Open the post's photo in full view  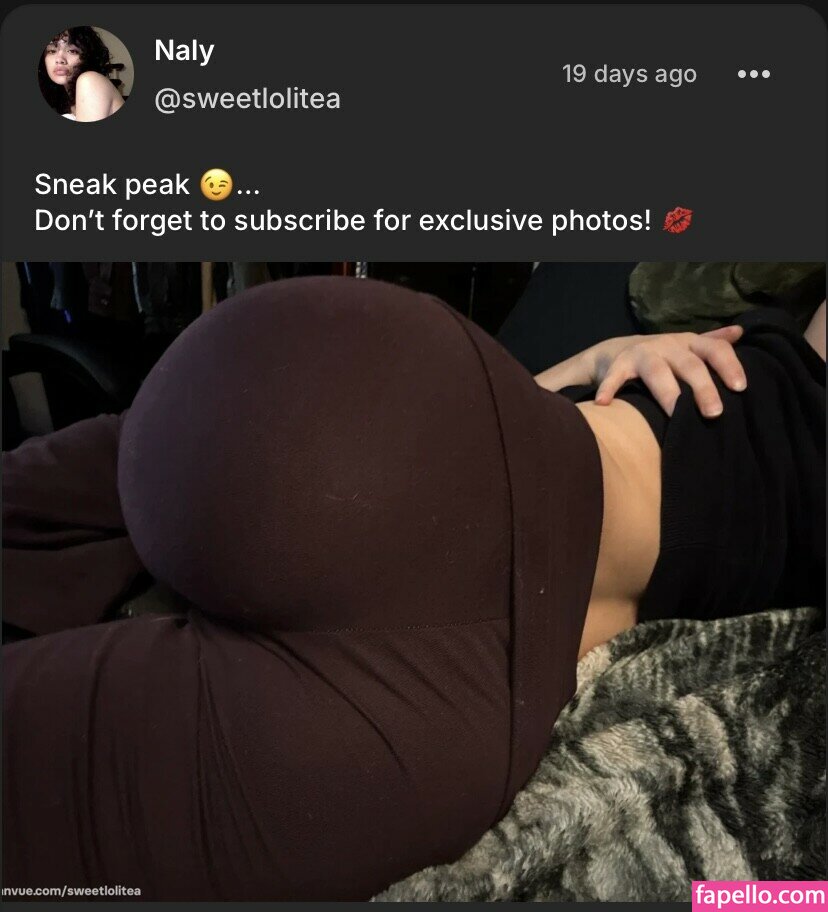[x=414, y=580]
